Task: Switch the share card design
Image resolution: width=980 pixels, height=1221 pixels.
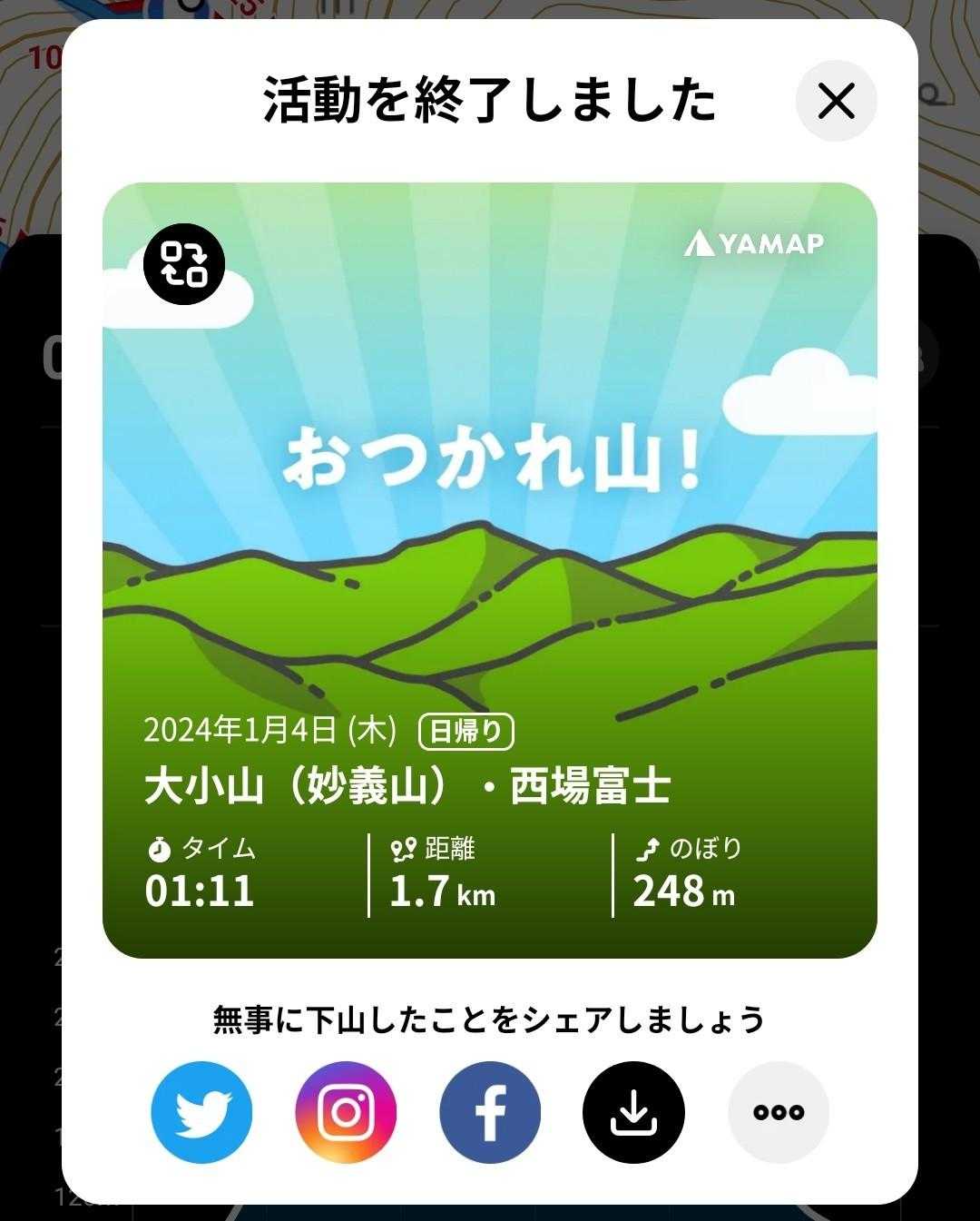Action: tap(184, 263)
